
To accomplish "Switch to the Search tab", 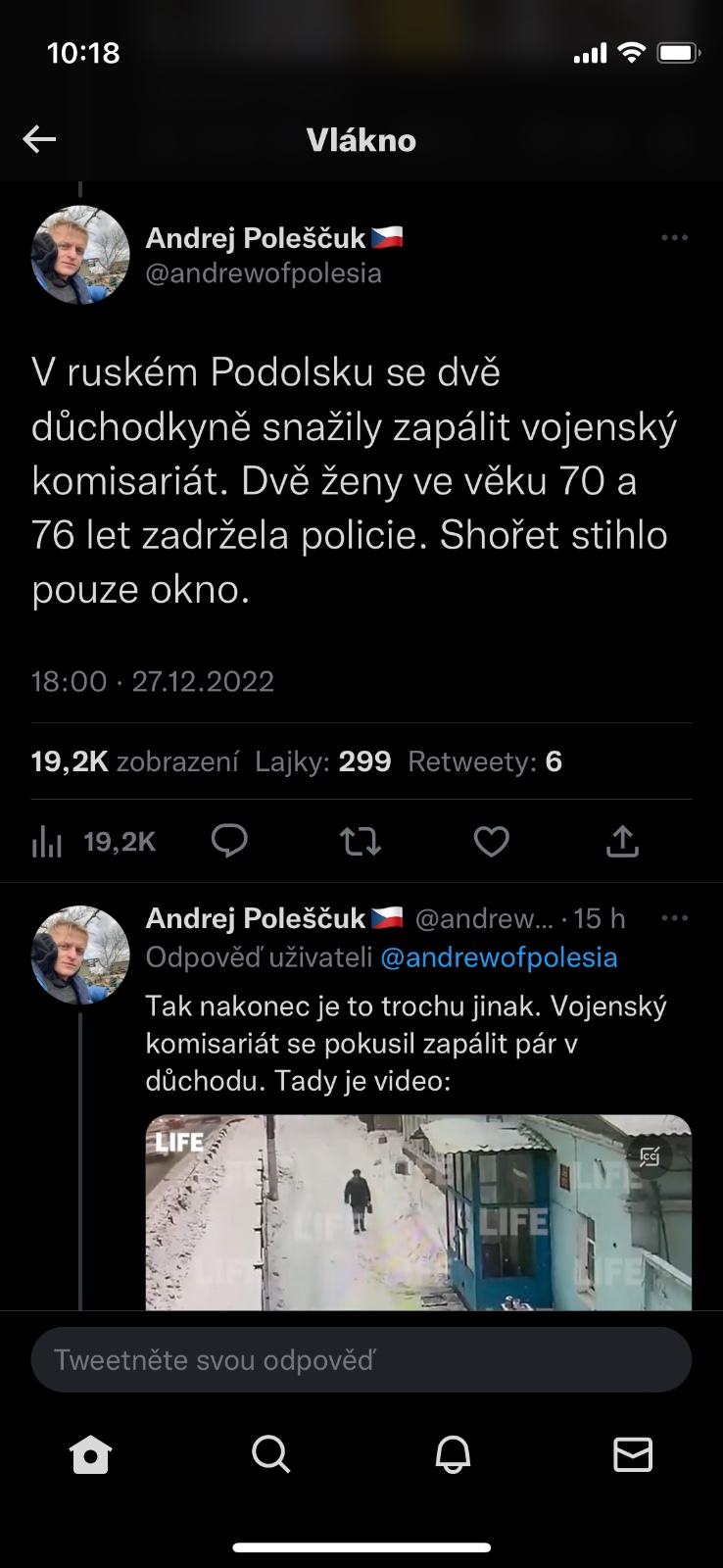I will [270, 1454].
